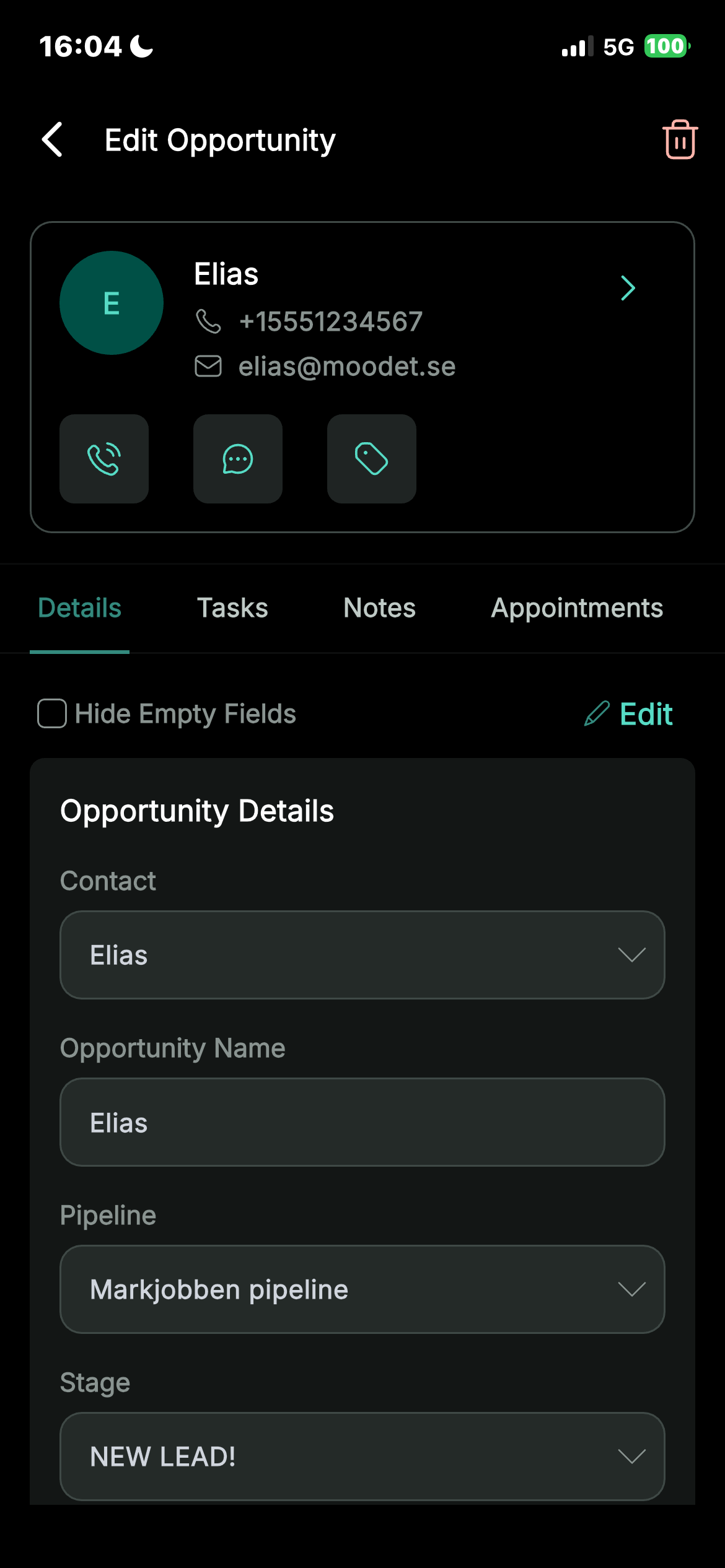Switch to the Notes tab
Screen dimensions: 725x1568
pos(379,608)
